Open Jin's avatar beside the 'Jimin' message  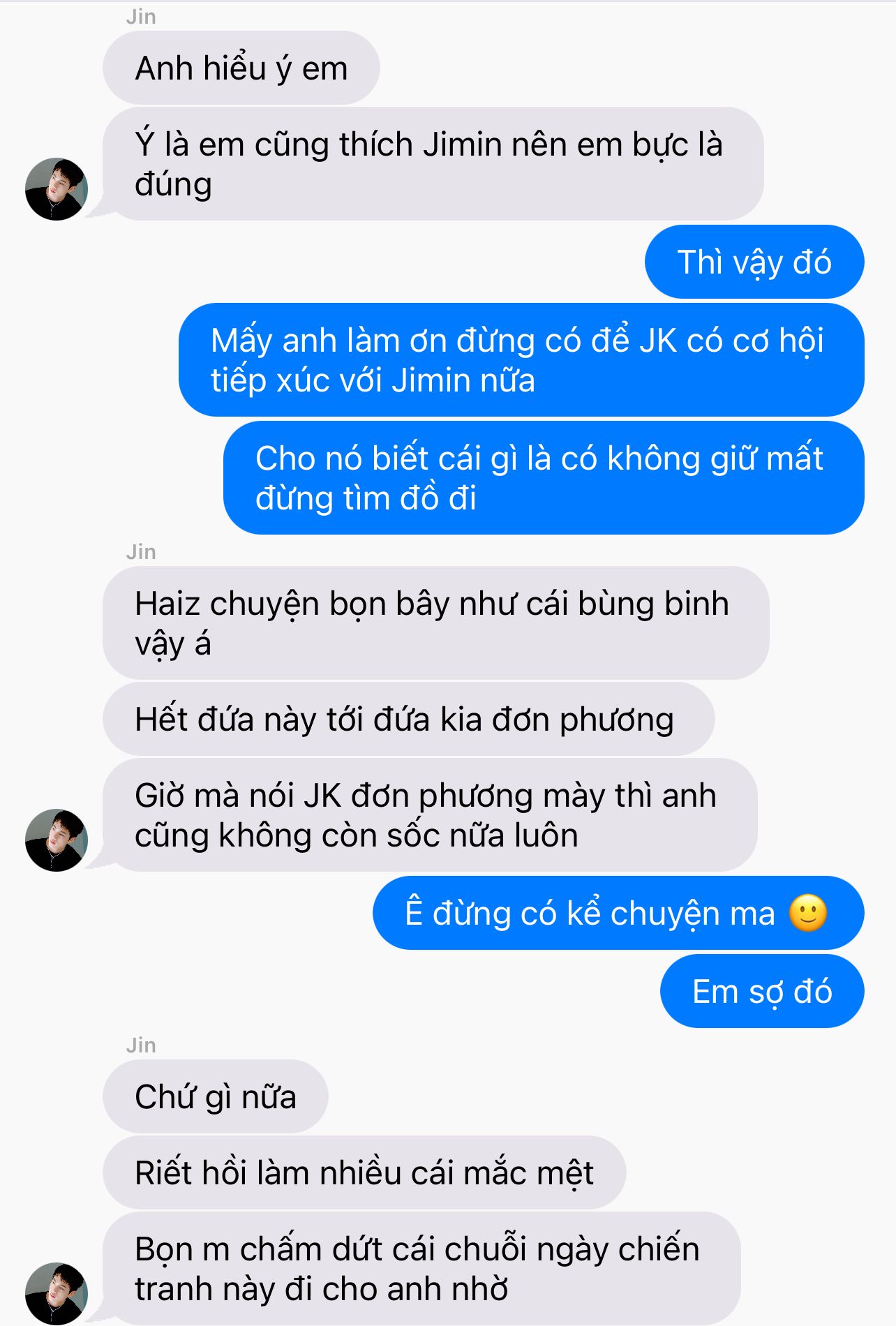coord(57,189)
